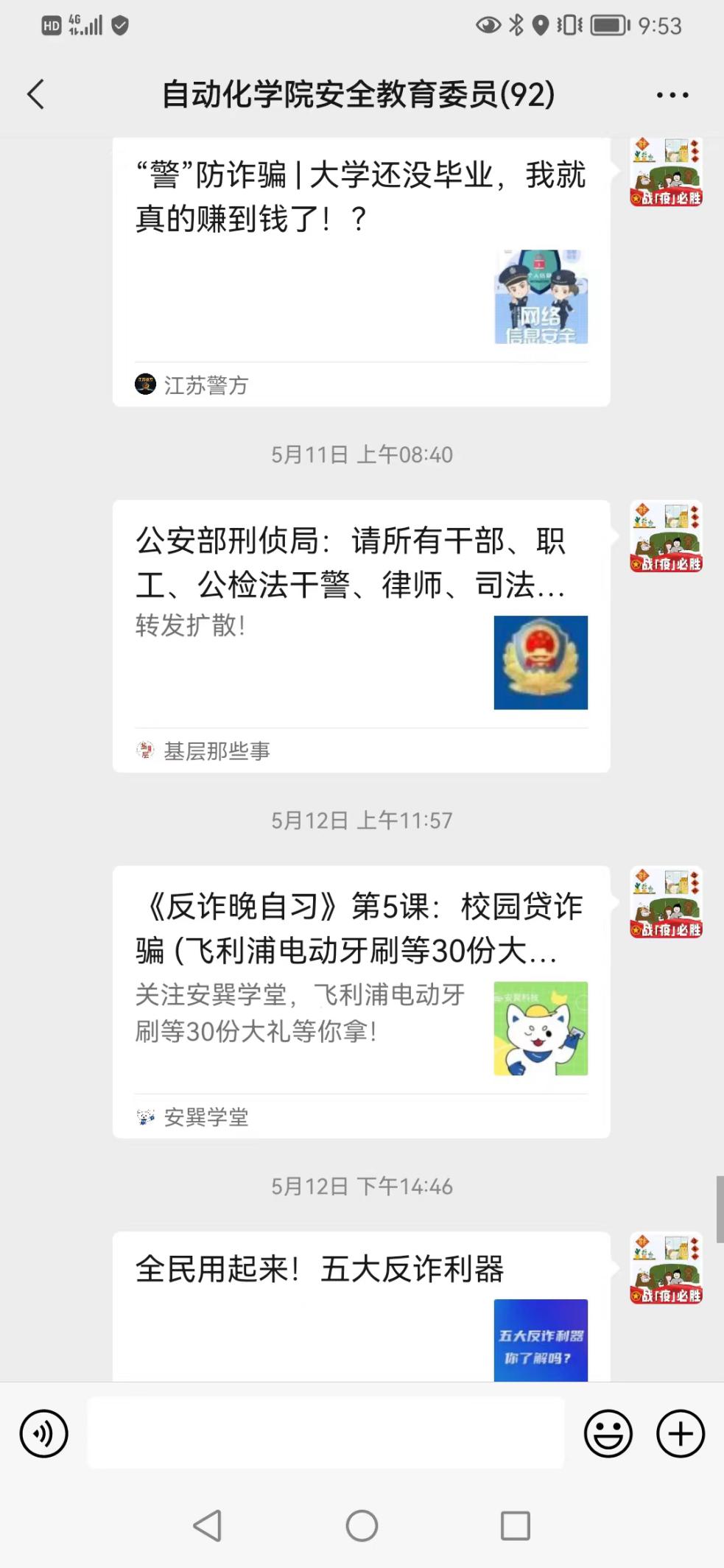Focus the message text field
Viewport: 724px width, 1568px height.
pyautogui.click(x=326, y=1433)
